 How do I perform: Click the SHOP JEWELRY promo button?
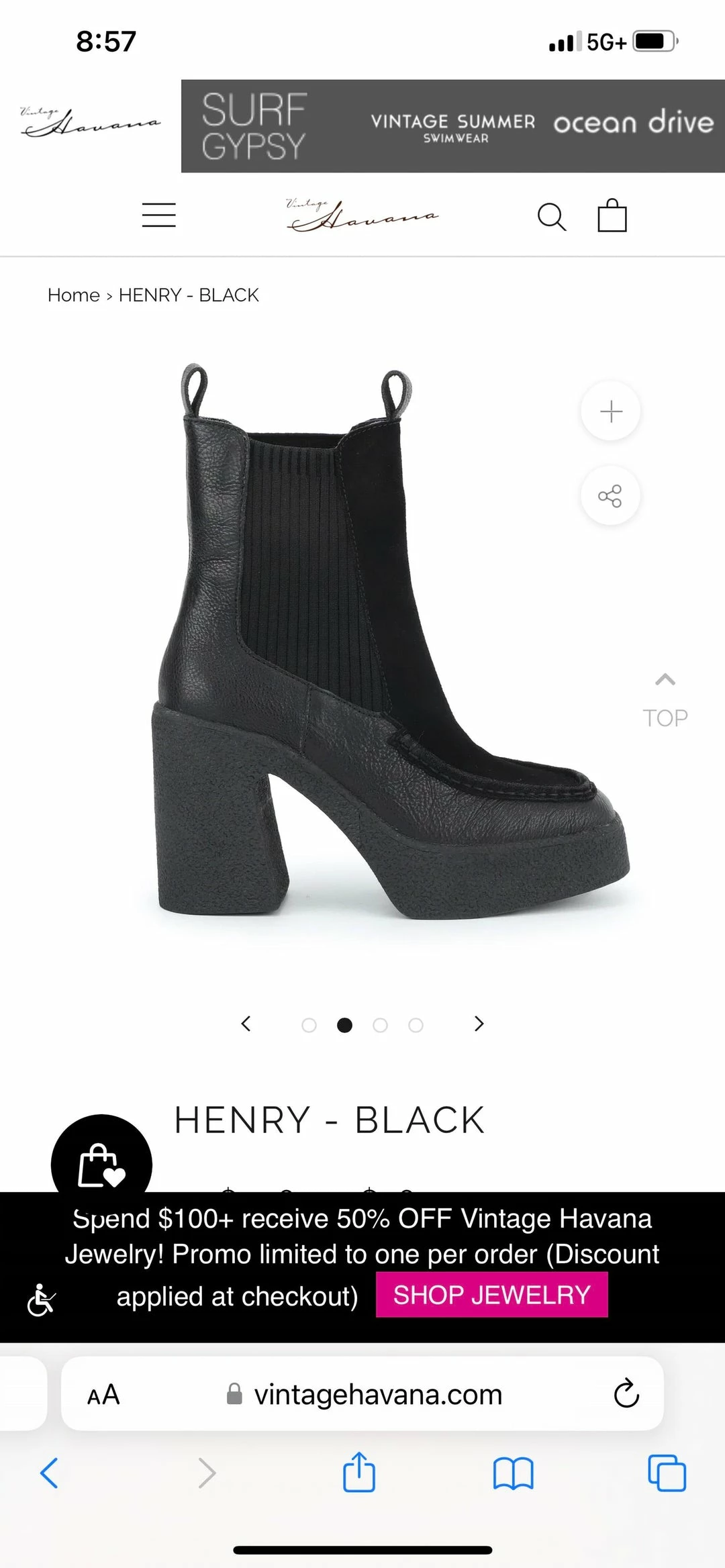[x=492, y=1295]
